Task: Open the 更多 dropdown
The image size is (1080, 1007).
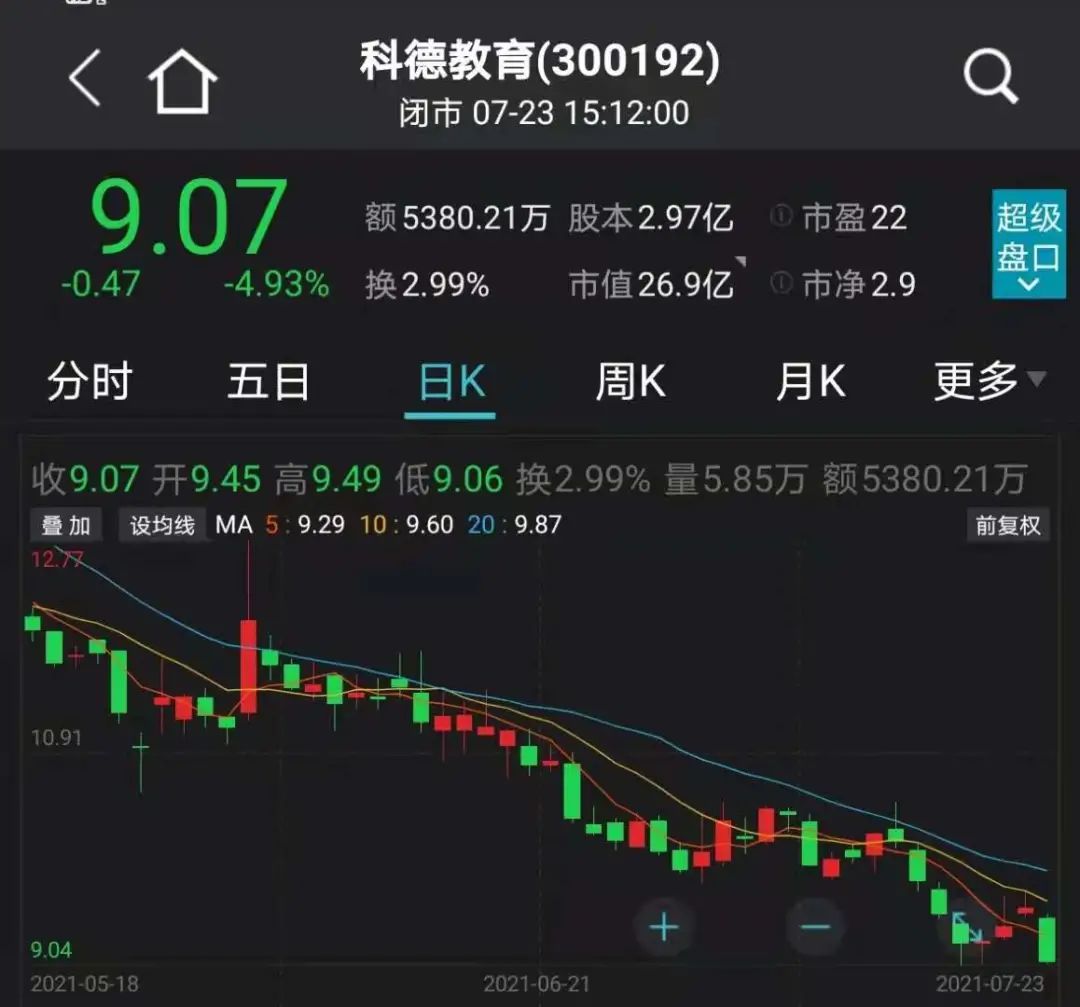Action: pyautogui.click(x=988, y=381)
